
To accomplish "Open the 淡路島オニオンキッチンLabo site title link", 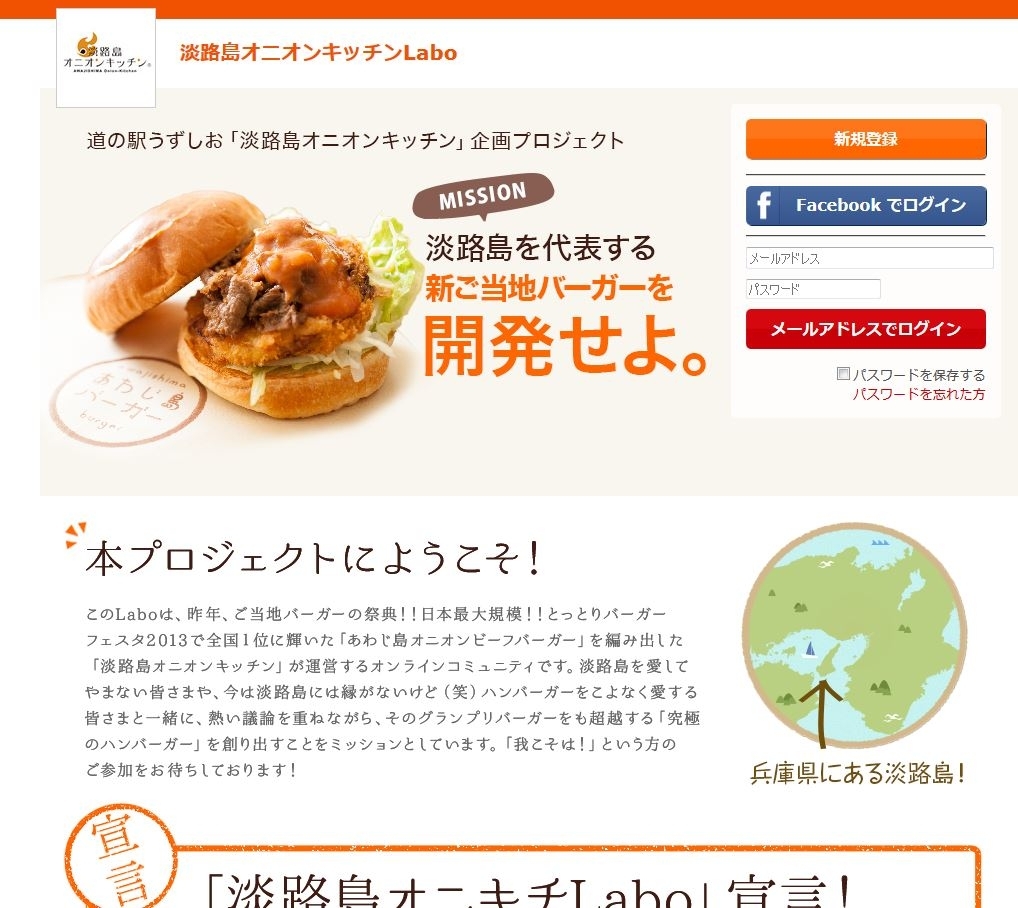I will 318,53.
